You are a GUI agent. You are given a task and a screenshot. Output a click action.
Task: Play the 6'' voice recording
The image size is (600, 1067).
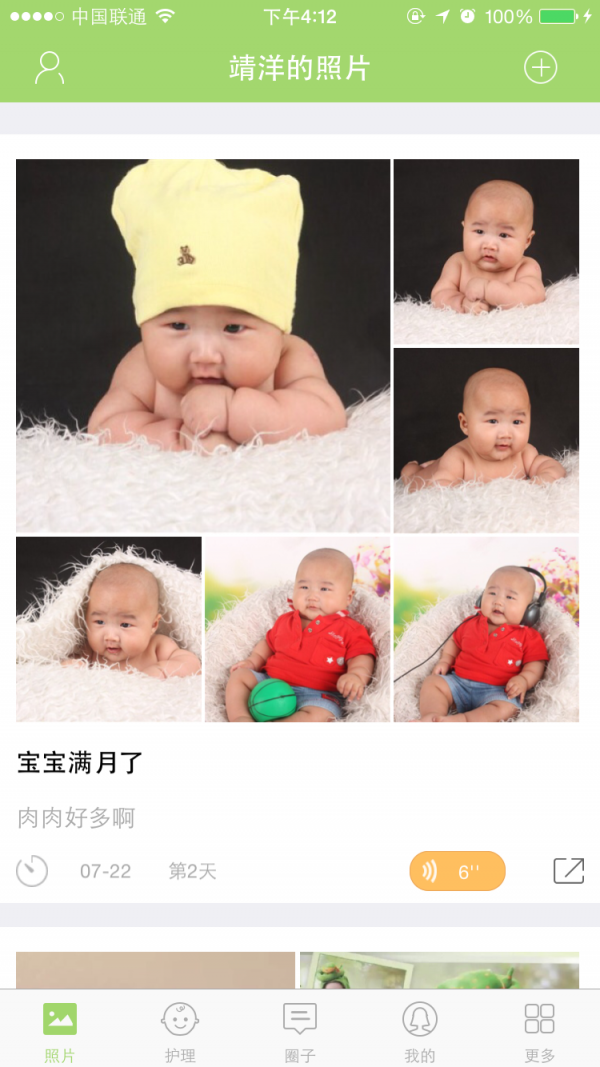click(x=457, y=871)
